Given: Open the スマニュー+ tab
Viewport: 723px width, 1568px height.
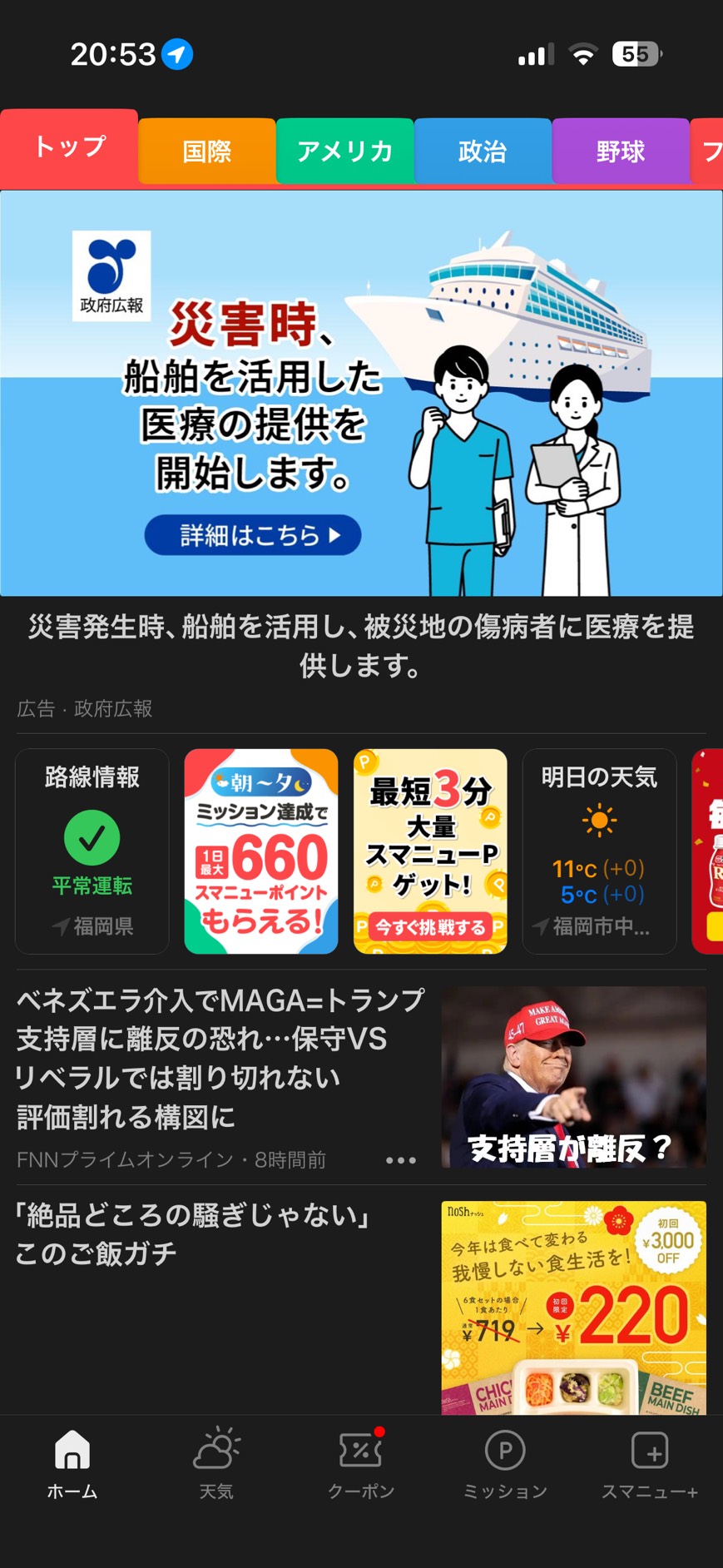Looking at the screenshot, I should tap(650, 1465).
